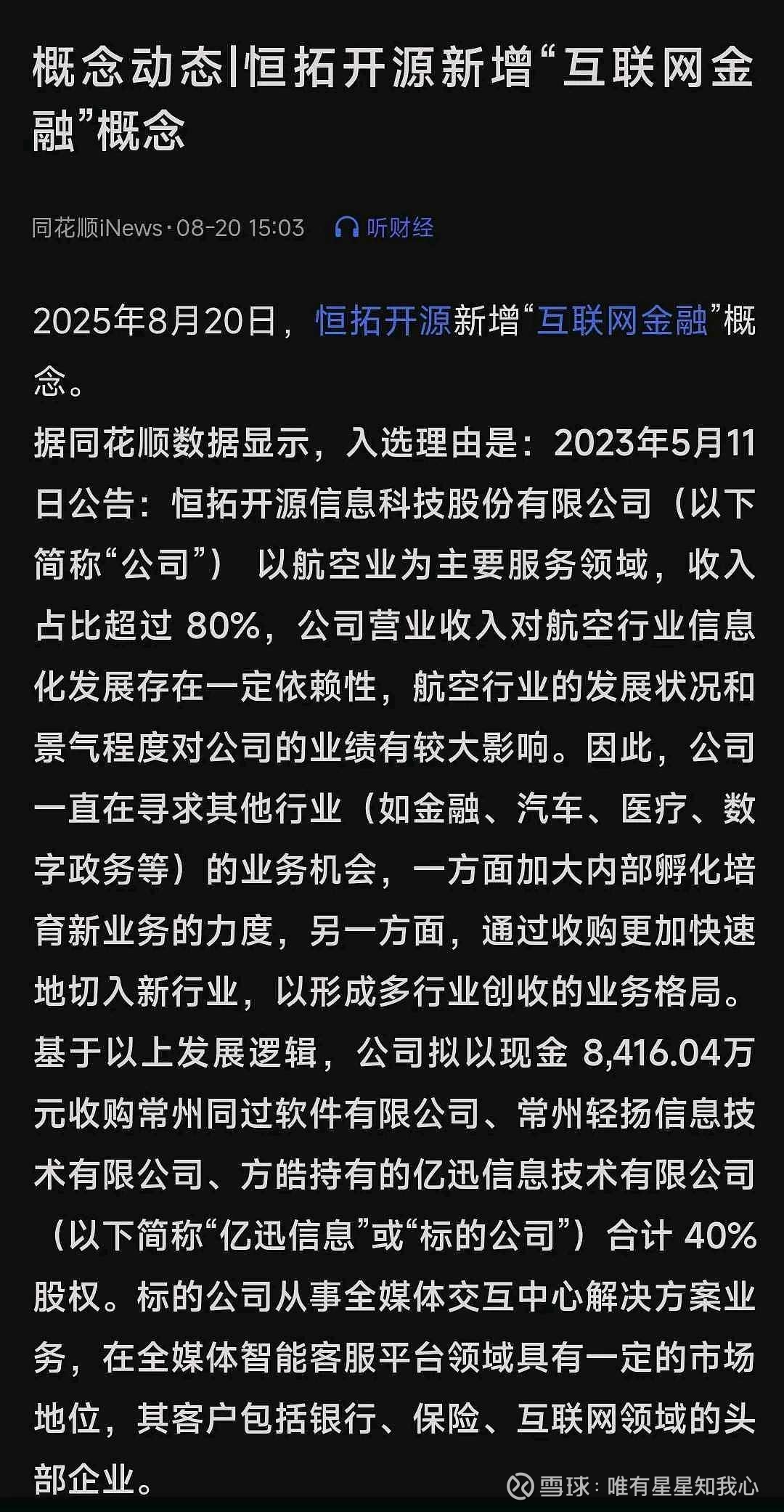The image size is (784, 1512).
Task: Open the 恒拓开源 stock link
Action: [383, 321]
